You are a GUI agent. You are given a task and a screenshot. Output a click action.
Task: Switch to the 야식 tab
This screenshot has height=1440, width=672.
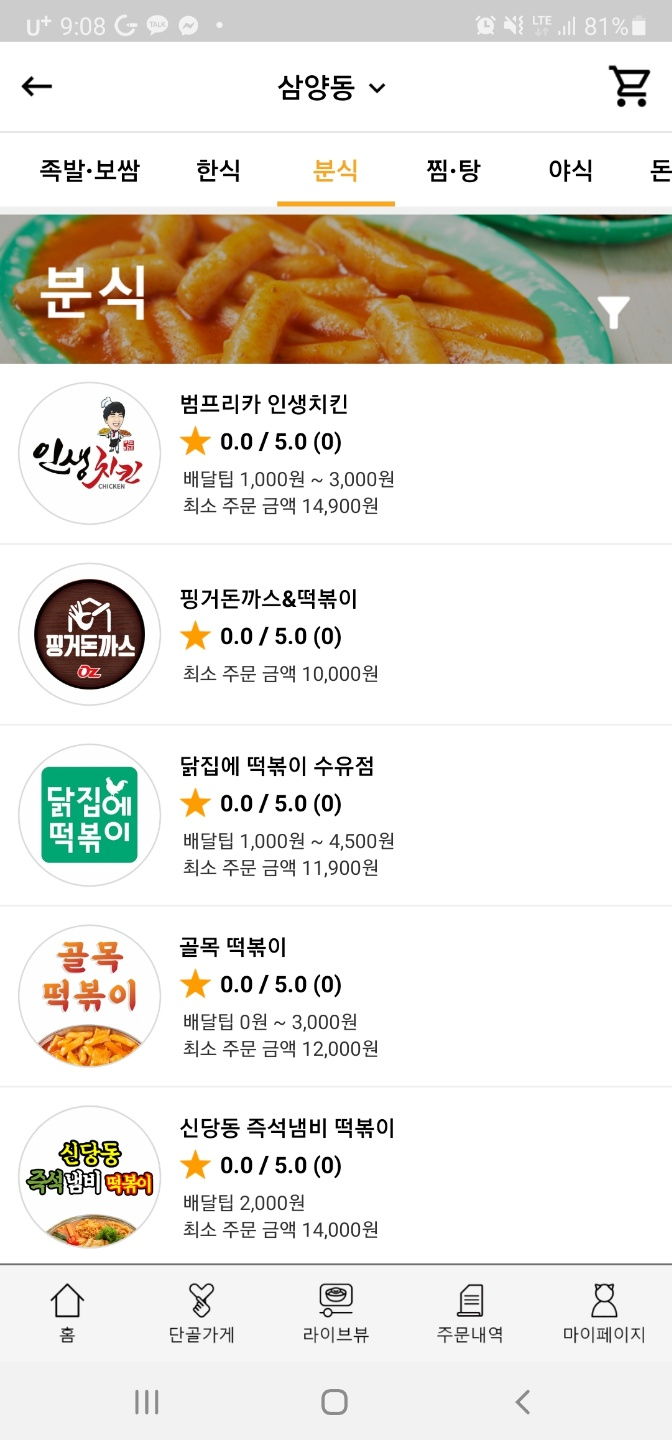(570, 171)
